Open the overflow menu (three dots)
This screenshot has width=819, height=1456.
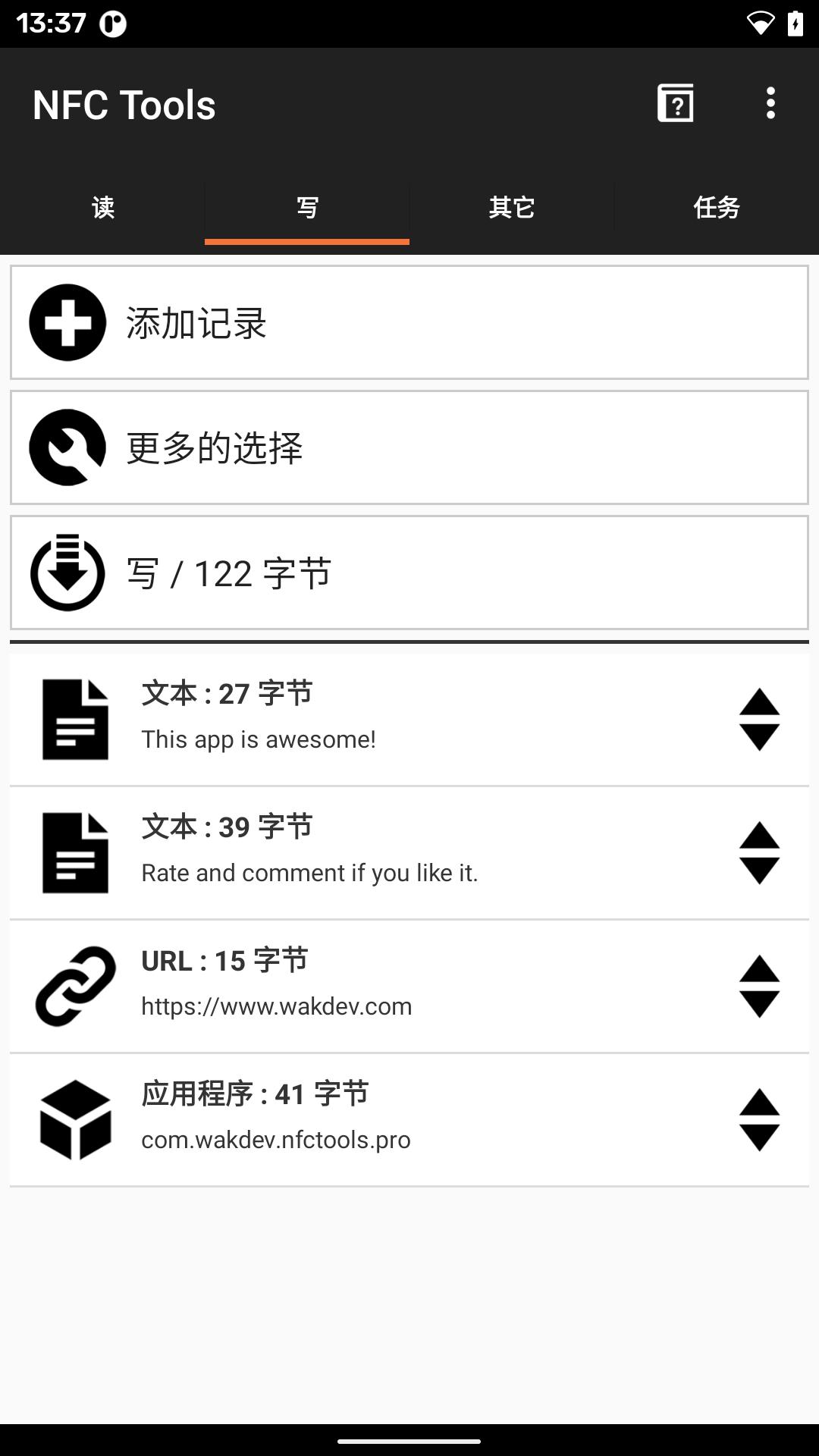770,104
